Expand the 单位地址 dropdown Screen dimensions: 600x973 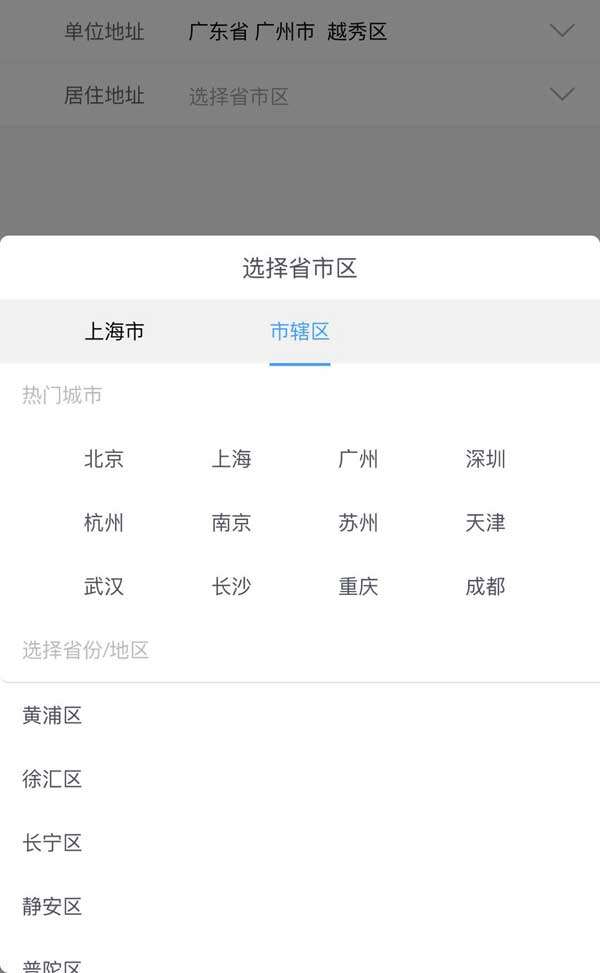coord(562,32)
